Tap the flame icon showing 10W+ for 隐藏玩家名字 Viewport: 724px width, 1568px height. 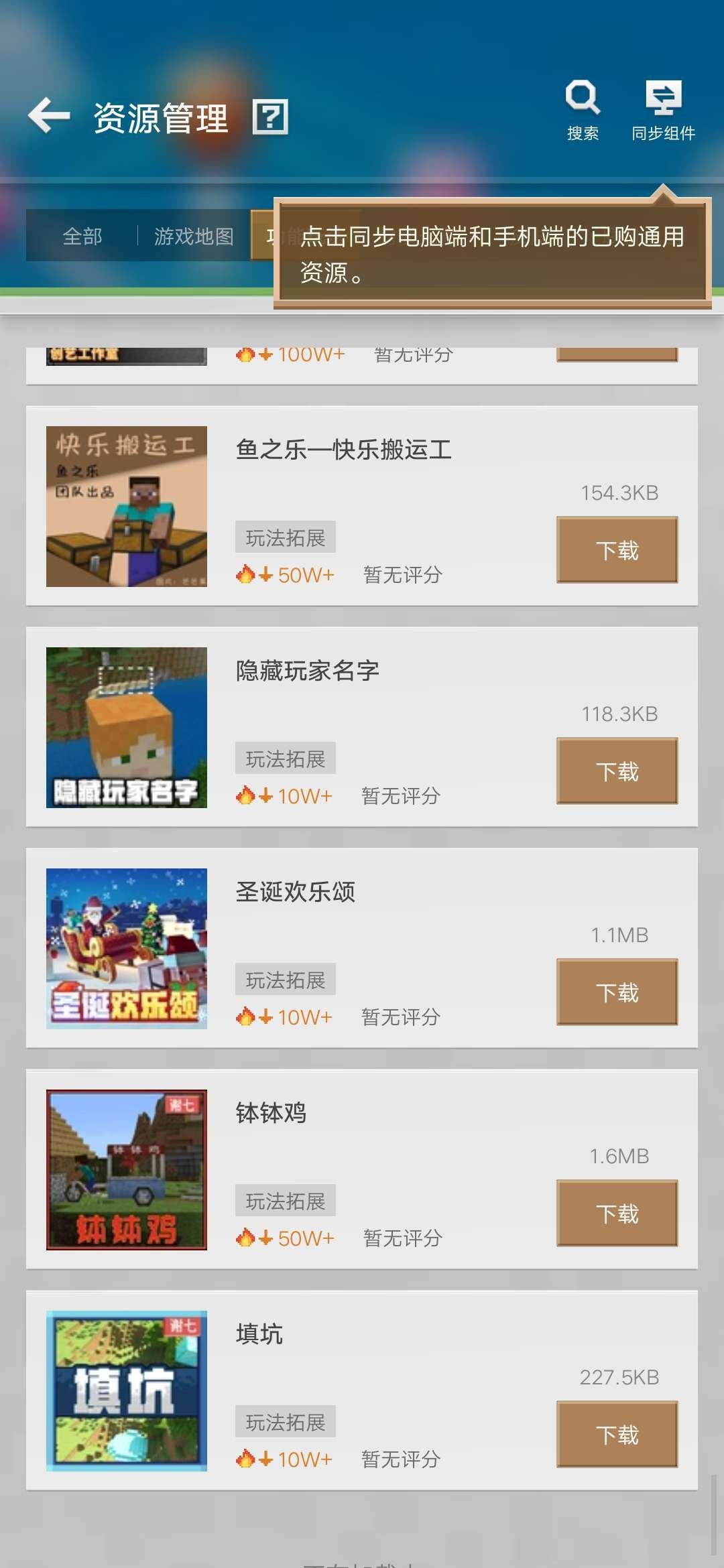pos(285,796)
